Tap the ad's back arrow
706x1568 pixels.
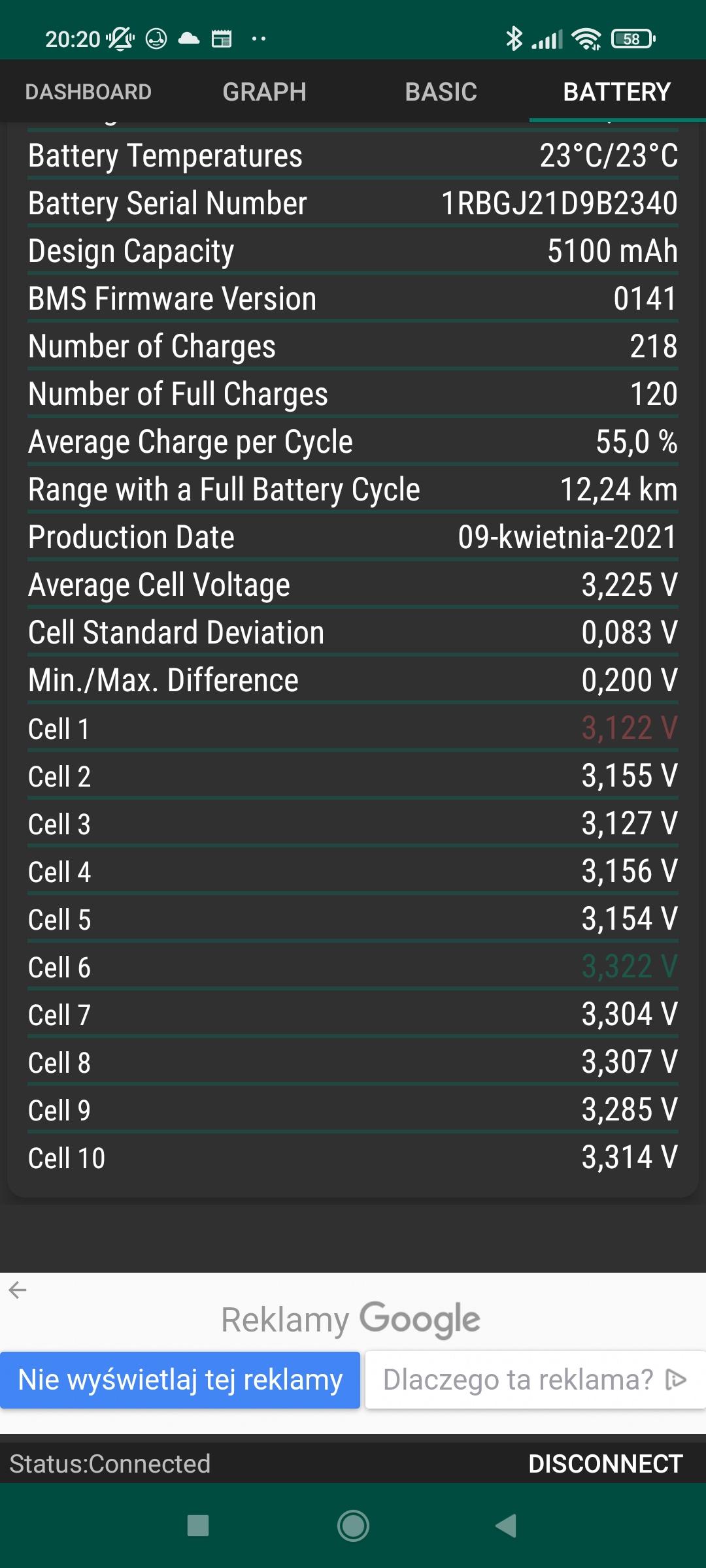pyautogui.click(x=18, y=1290)
